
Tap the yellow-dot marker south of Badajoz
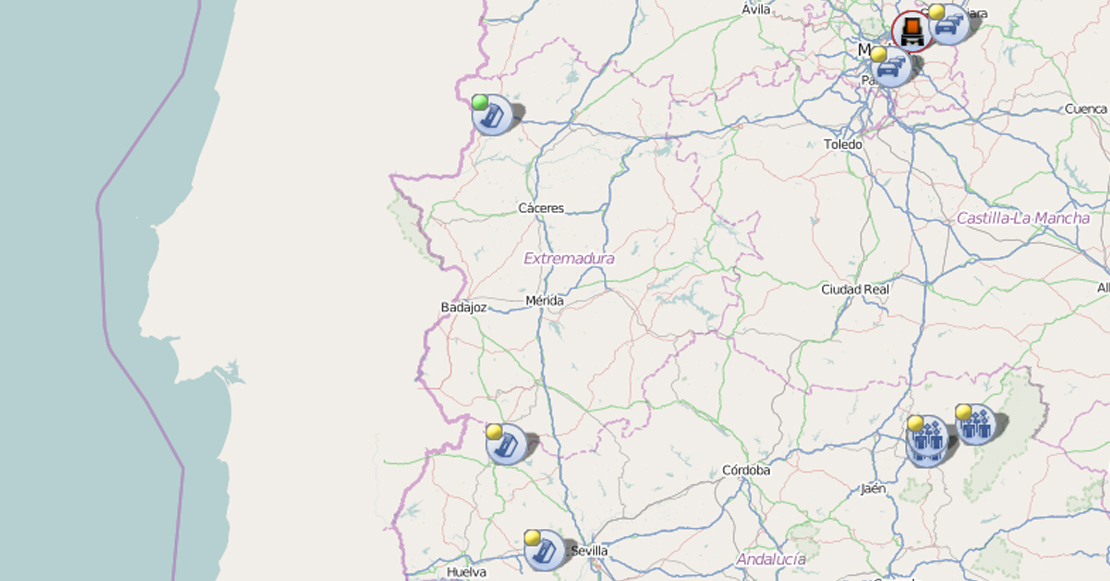point(506,444)
